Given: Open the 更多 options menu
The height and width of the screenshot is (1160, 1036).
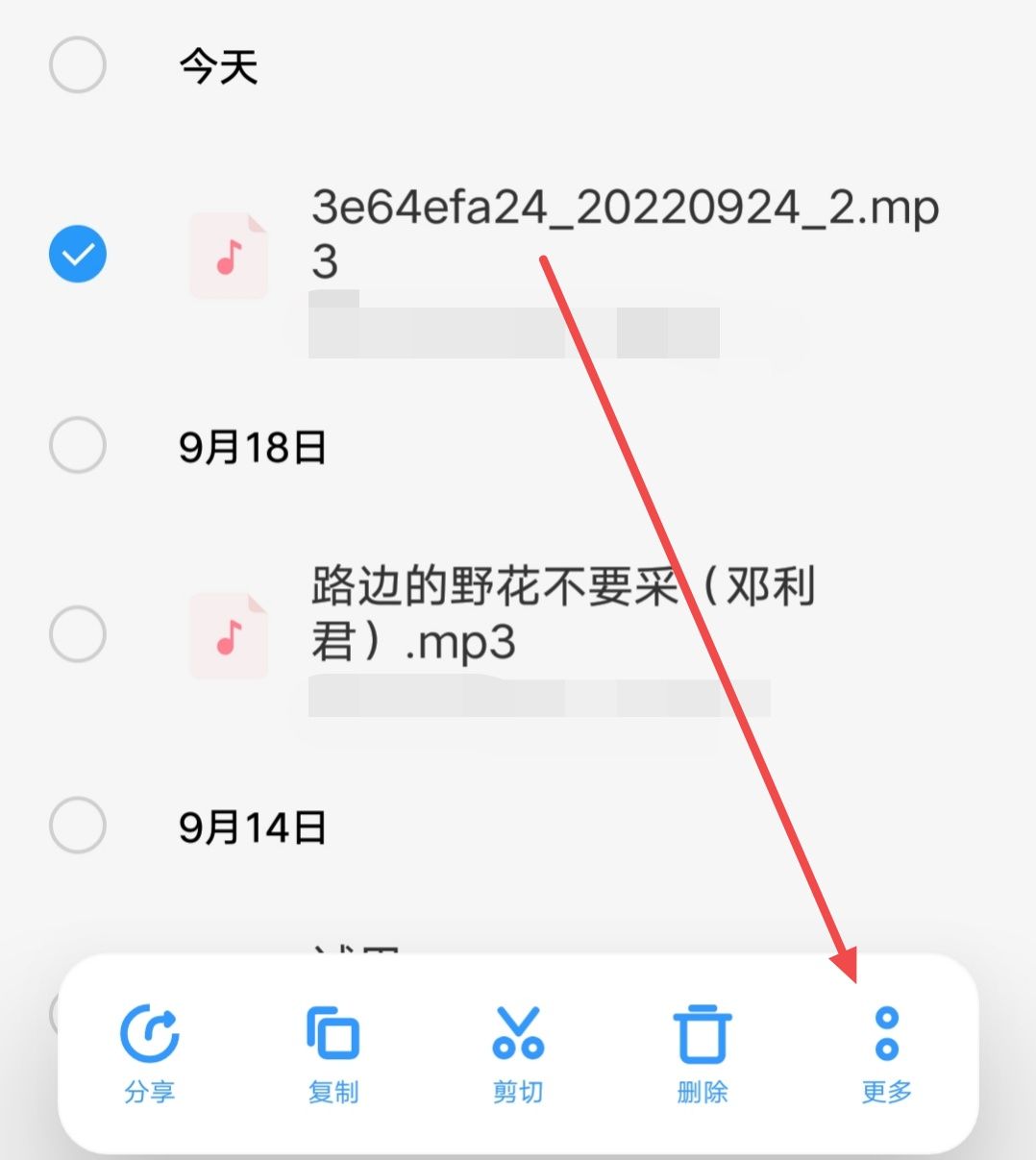Looking at the screenshot, I should tap(886, 1052).
